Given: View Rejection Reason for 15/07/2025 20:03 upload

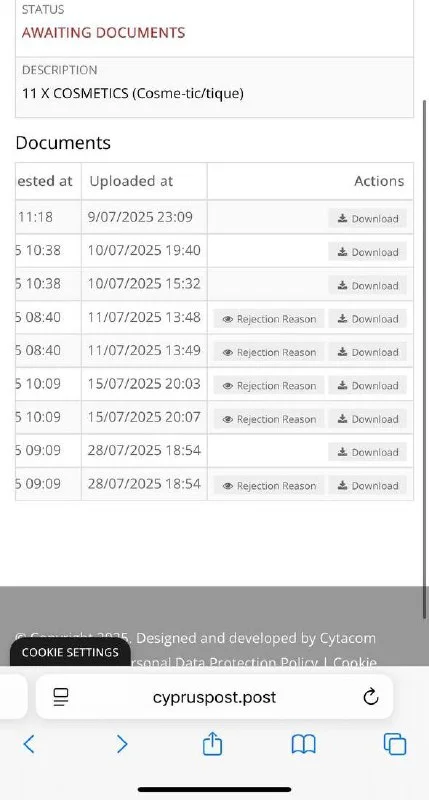Looking at the screenshot, I should (269, 386).
